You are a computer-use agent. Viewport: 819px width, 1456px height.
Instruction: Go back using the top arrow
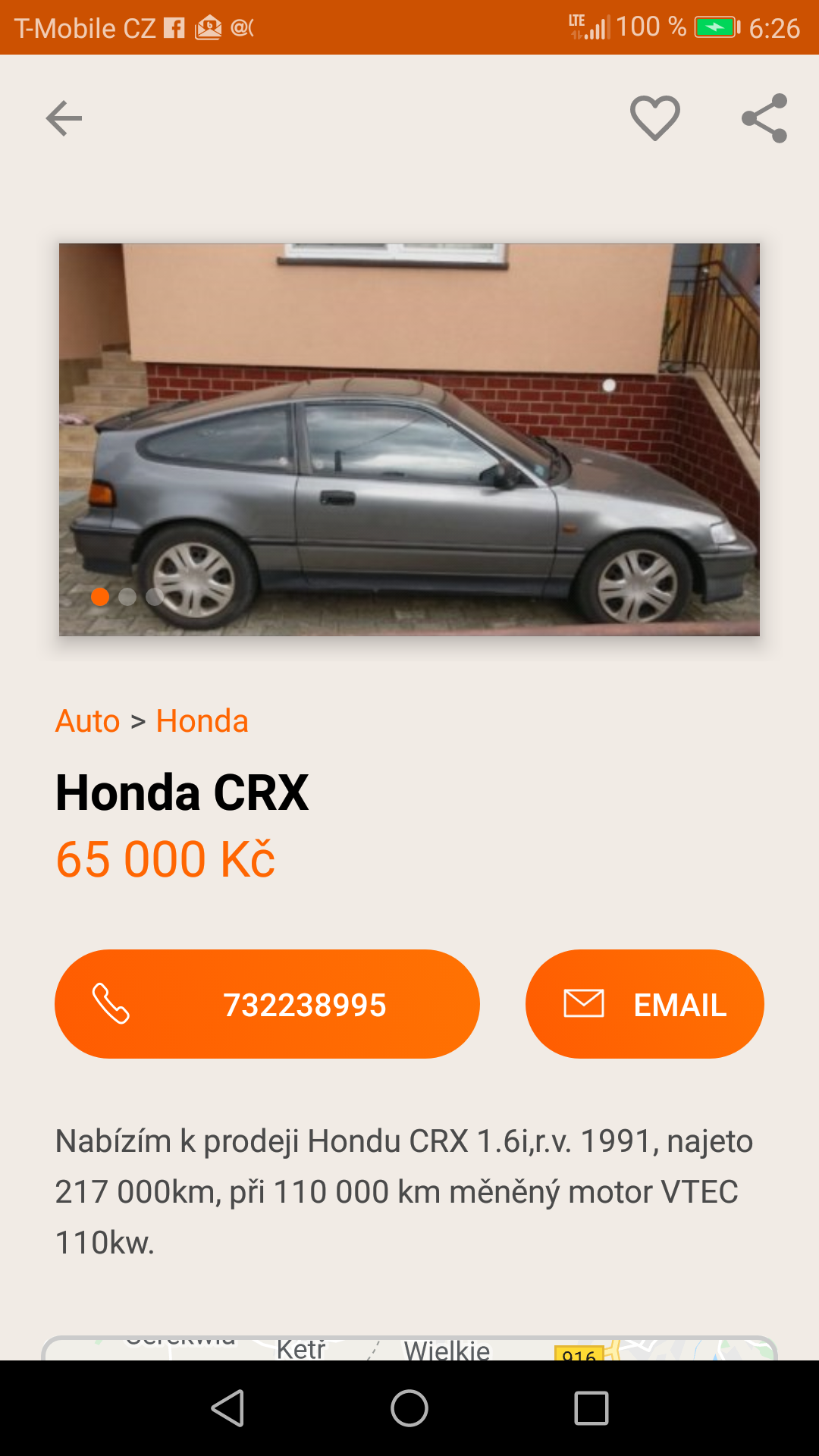tap(64, 118)
